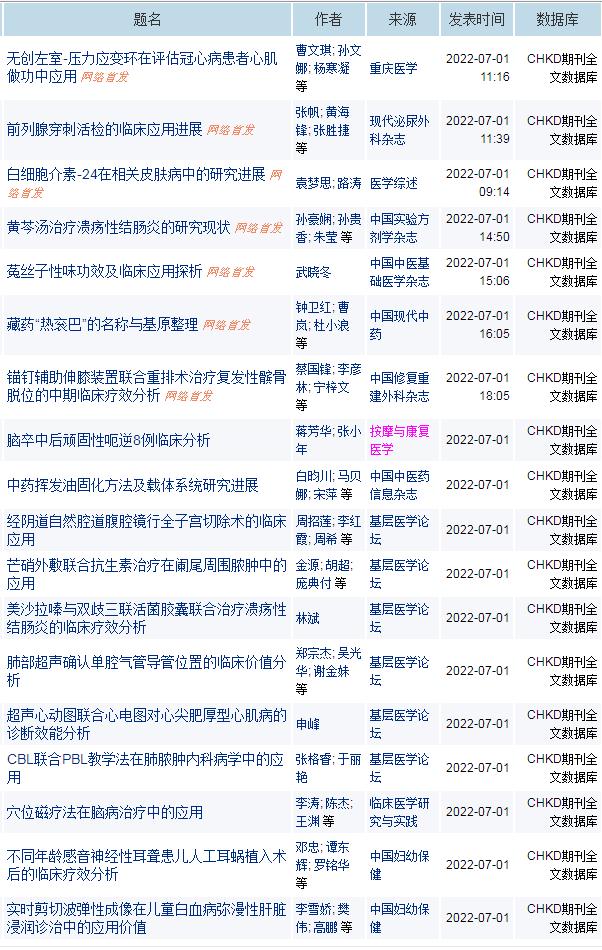
Task: Open article 藏药"热衮巴"的名称与基原整理
Action: coord(102,324)
